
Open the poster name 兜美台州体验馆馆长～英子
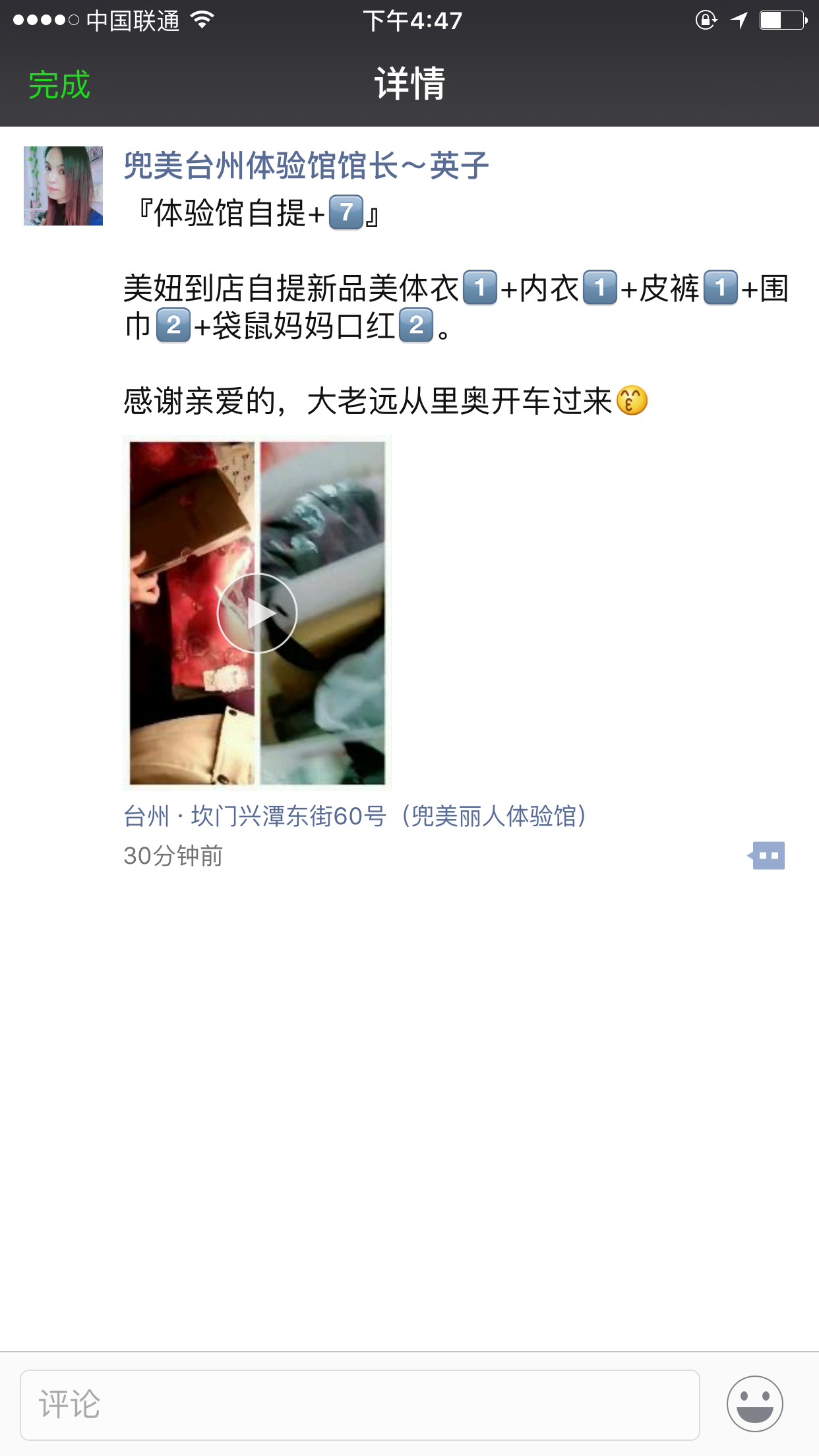(306, 165)
